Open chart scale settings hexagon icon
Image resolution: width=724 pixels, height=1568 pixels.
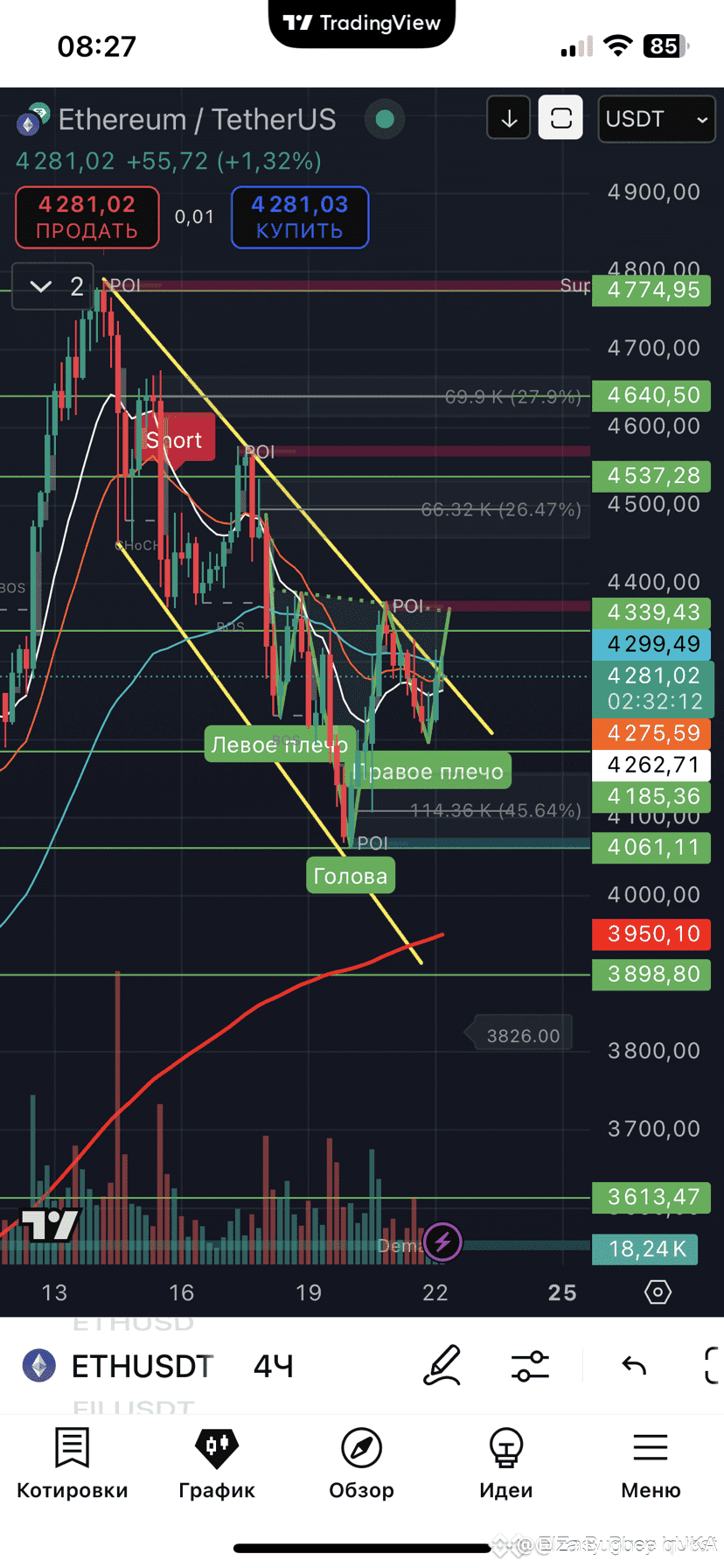point(658,1291)
